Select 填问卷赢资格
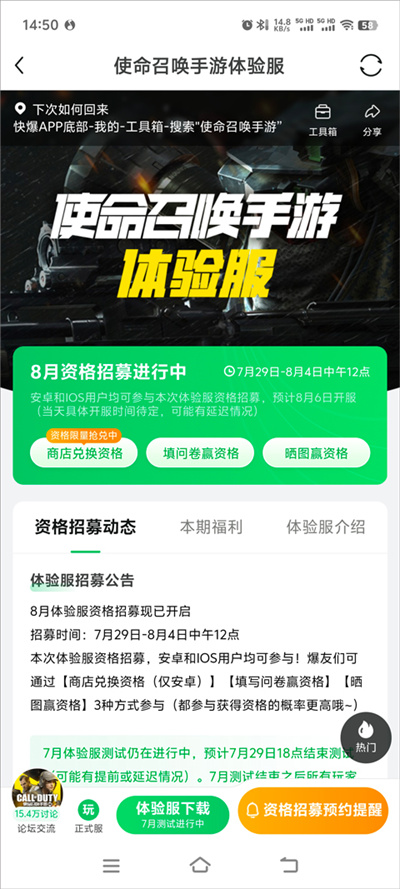The image size is (400, 889). (200, 453)
